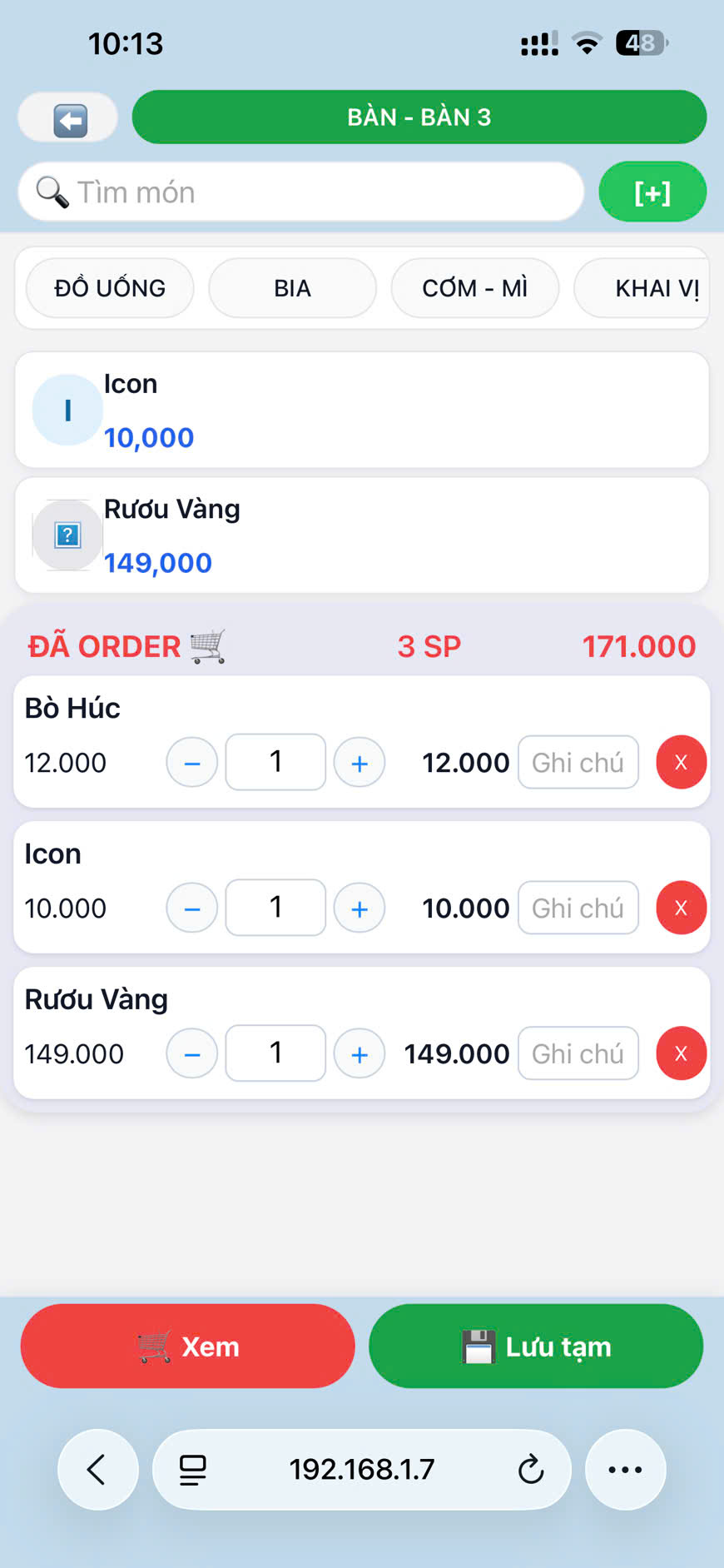Screen dimensions: 724x1568
Task: Switch to the BIA category
Action: pos(292,287)
